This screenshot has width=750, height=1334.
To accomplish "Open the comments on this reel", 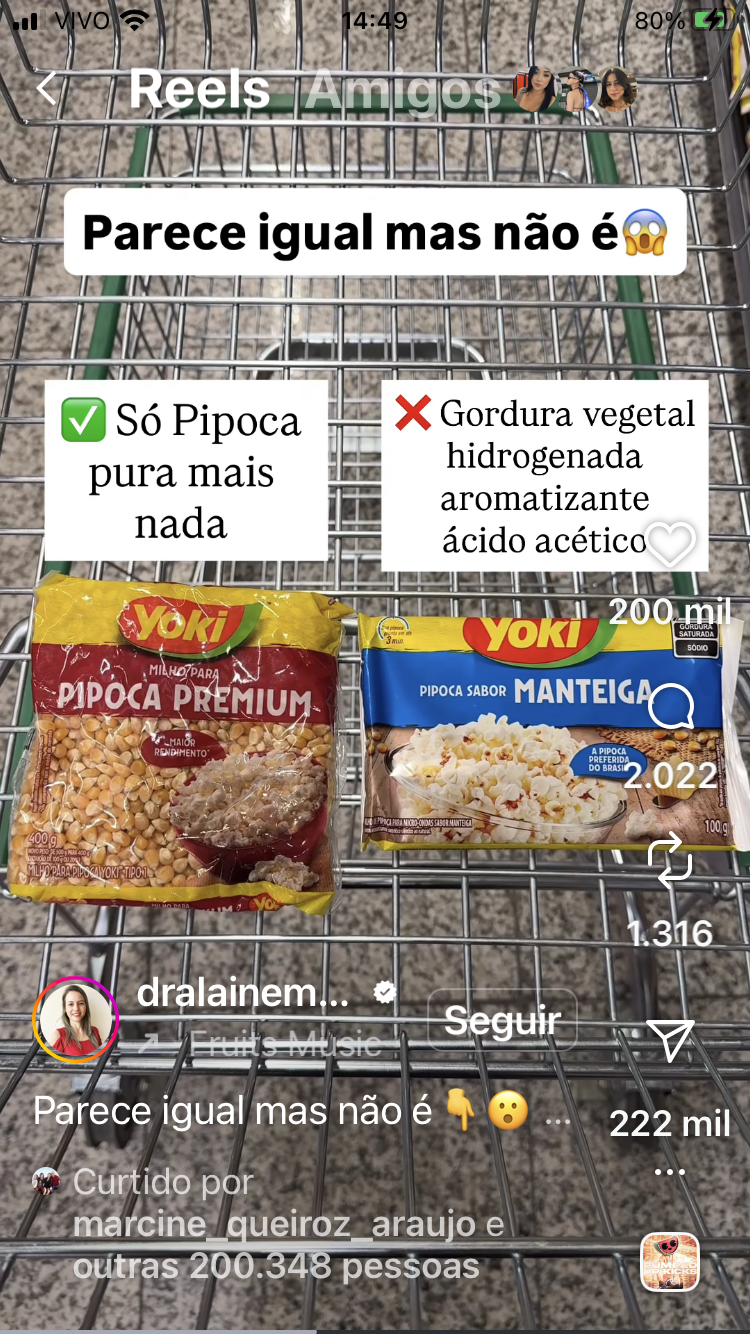I will (670, 708).
